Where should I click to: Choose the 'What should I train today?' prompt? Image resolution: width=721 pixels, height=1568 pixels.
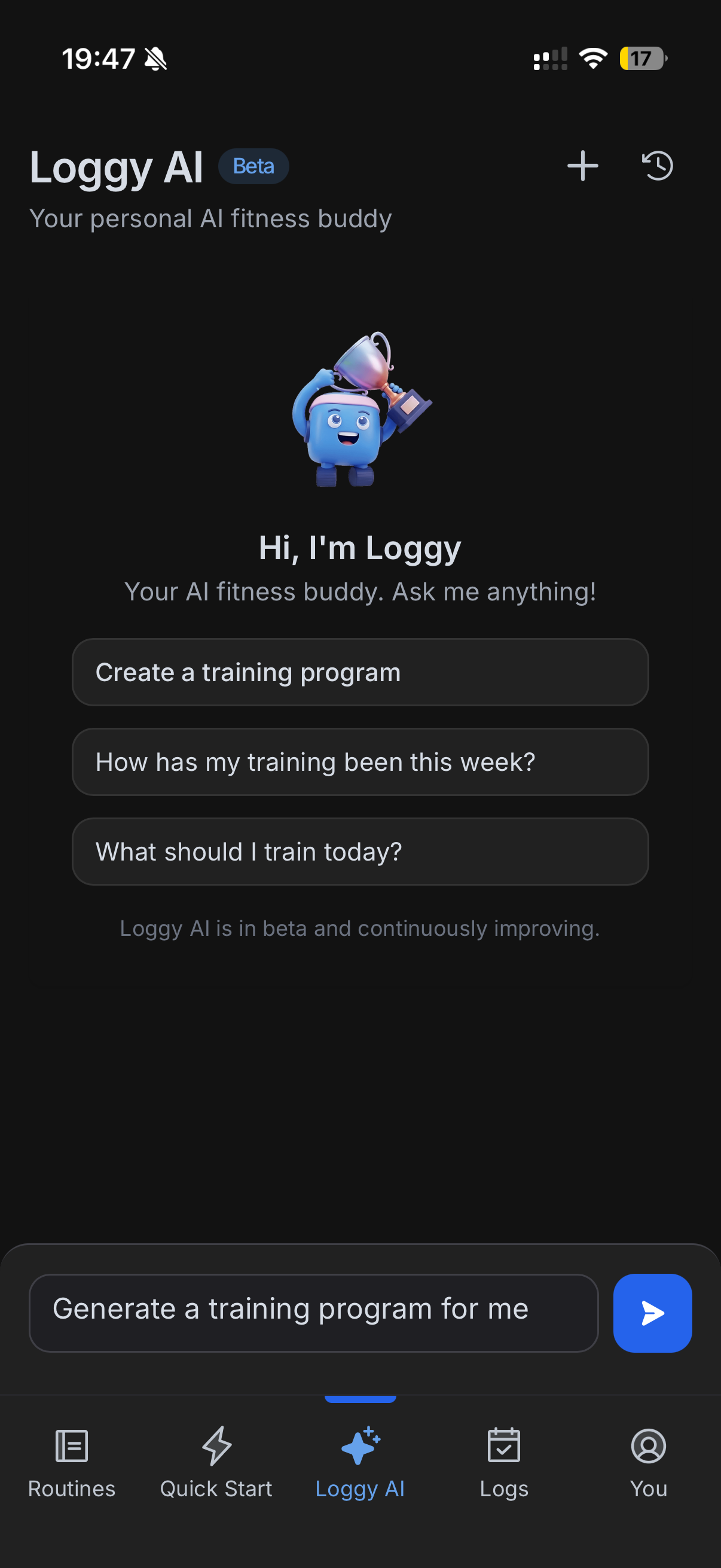coord(360,851)
